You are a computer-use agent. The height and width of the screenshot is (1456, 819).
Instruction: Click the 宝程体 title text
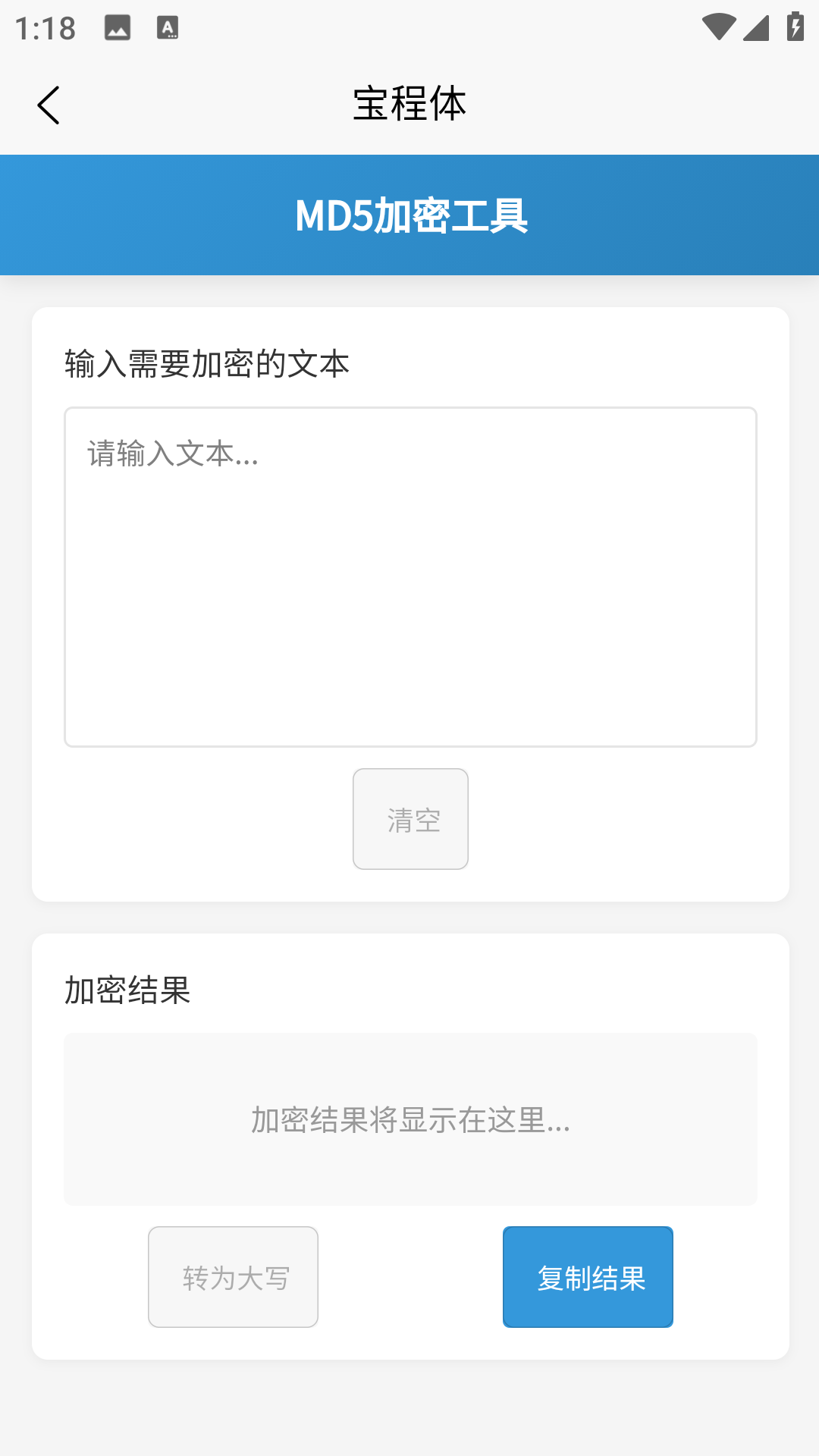tap(409, 105)
